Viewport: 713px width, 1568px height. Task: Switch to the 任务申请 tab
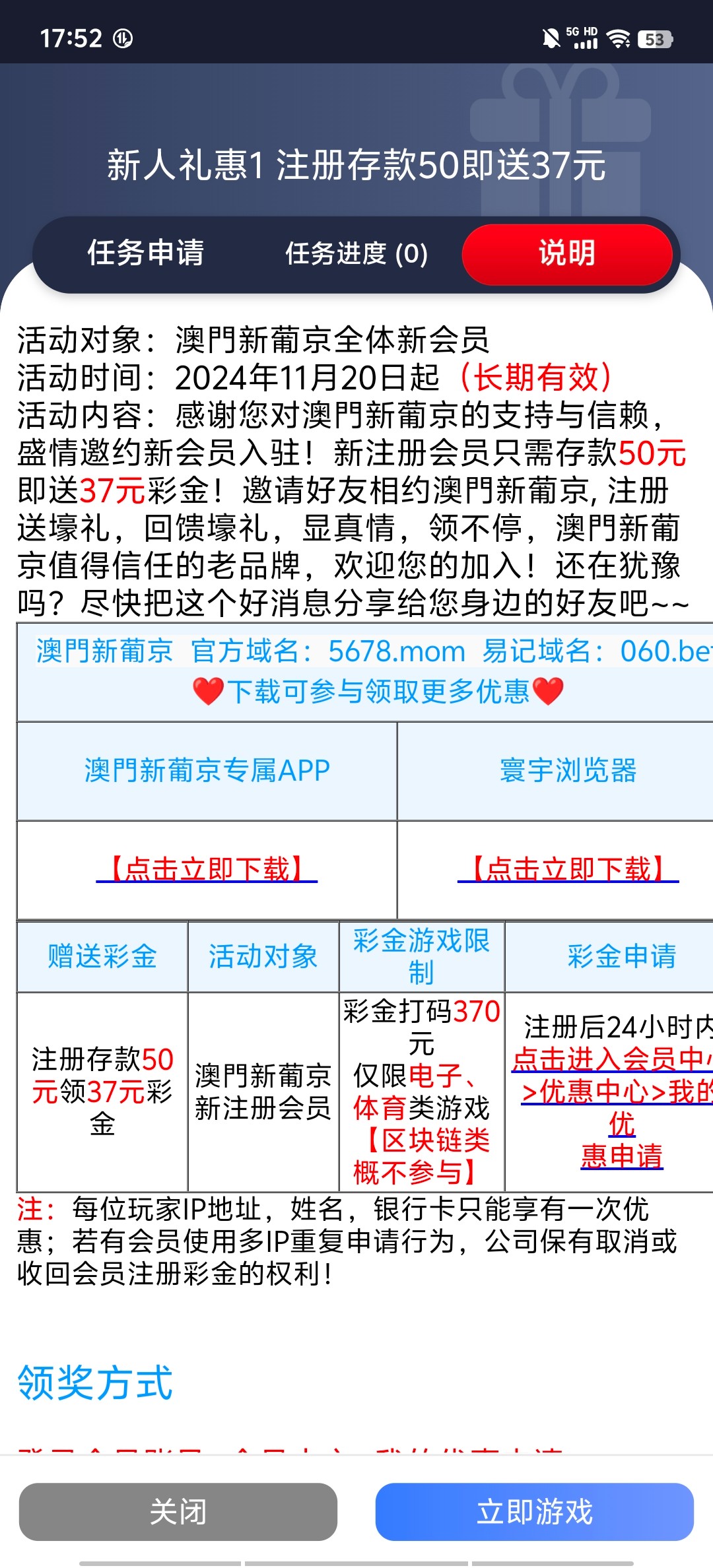[x=146, y=253]
